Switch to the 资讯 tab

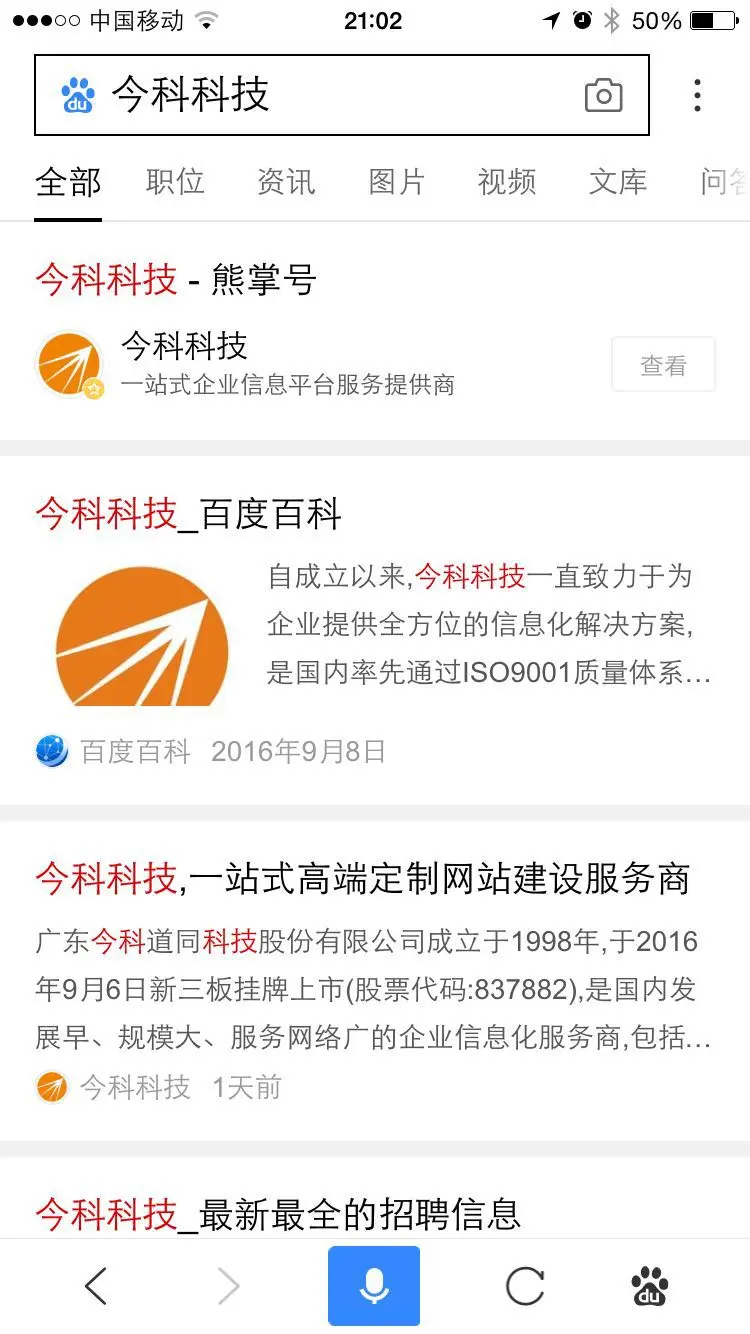pyautogui.click(x=286, y=182)
